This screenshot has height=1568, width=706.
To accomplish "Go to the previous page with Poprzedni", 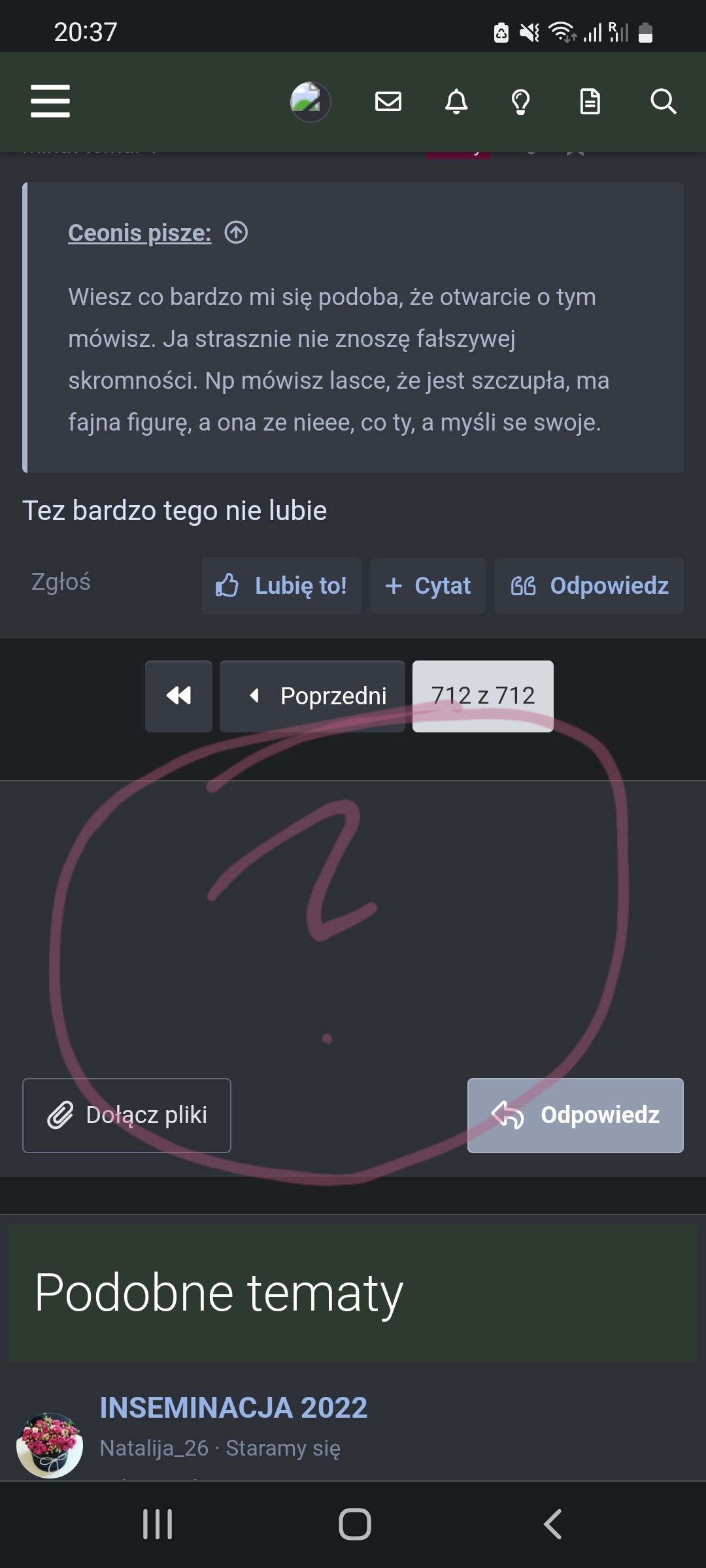I will pos(312,696).
